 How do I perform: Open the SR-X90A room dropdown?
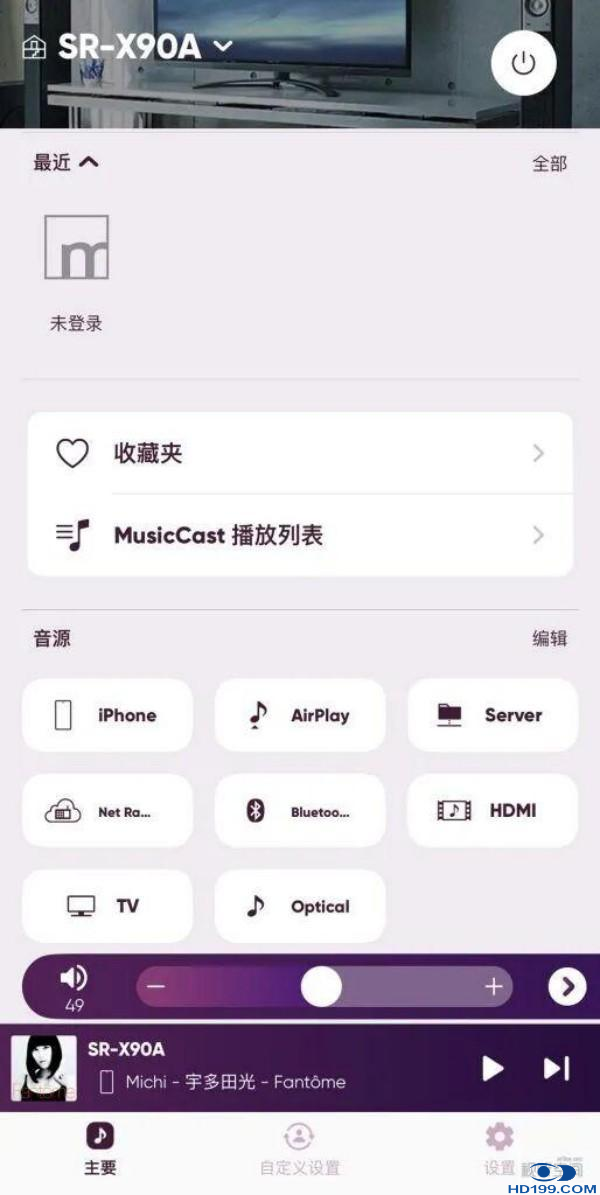[x=223, y=46]
